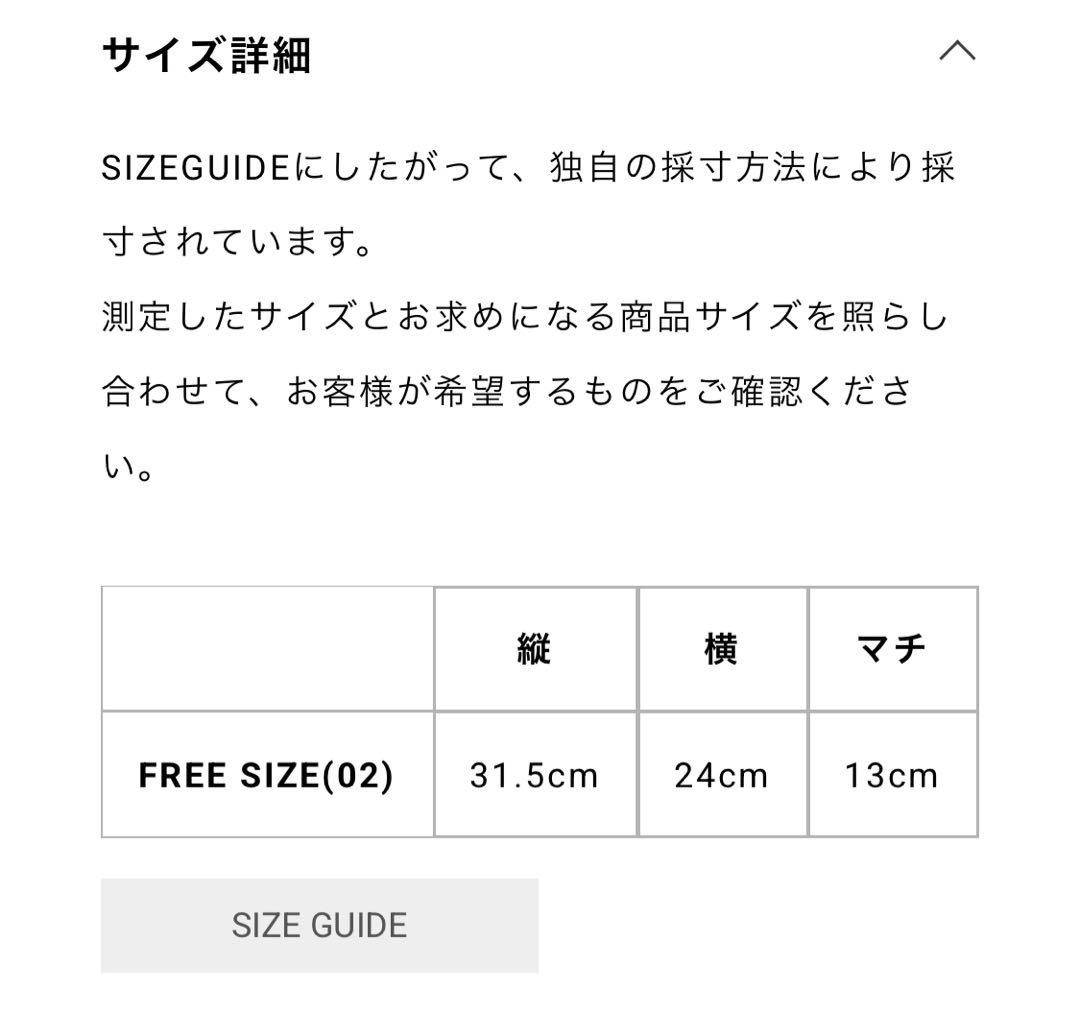Collapse the サイズ詳細 section
The width and height of the screenshot is (1080, 1016).
[x=957, y=52]
